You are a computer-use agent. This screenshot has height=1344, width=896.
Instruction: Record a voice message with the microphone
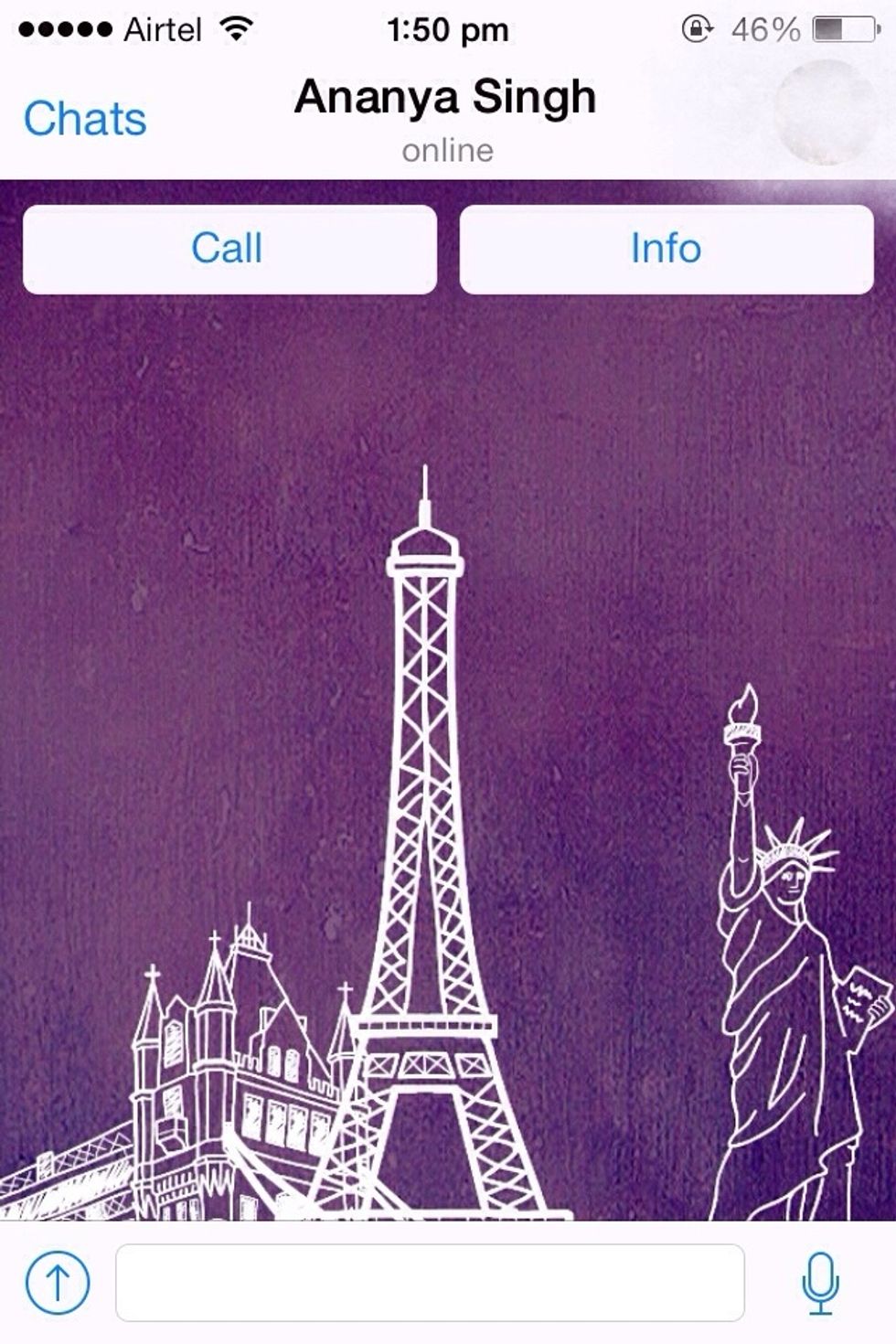point(820,1282)
